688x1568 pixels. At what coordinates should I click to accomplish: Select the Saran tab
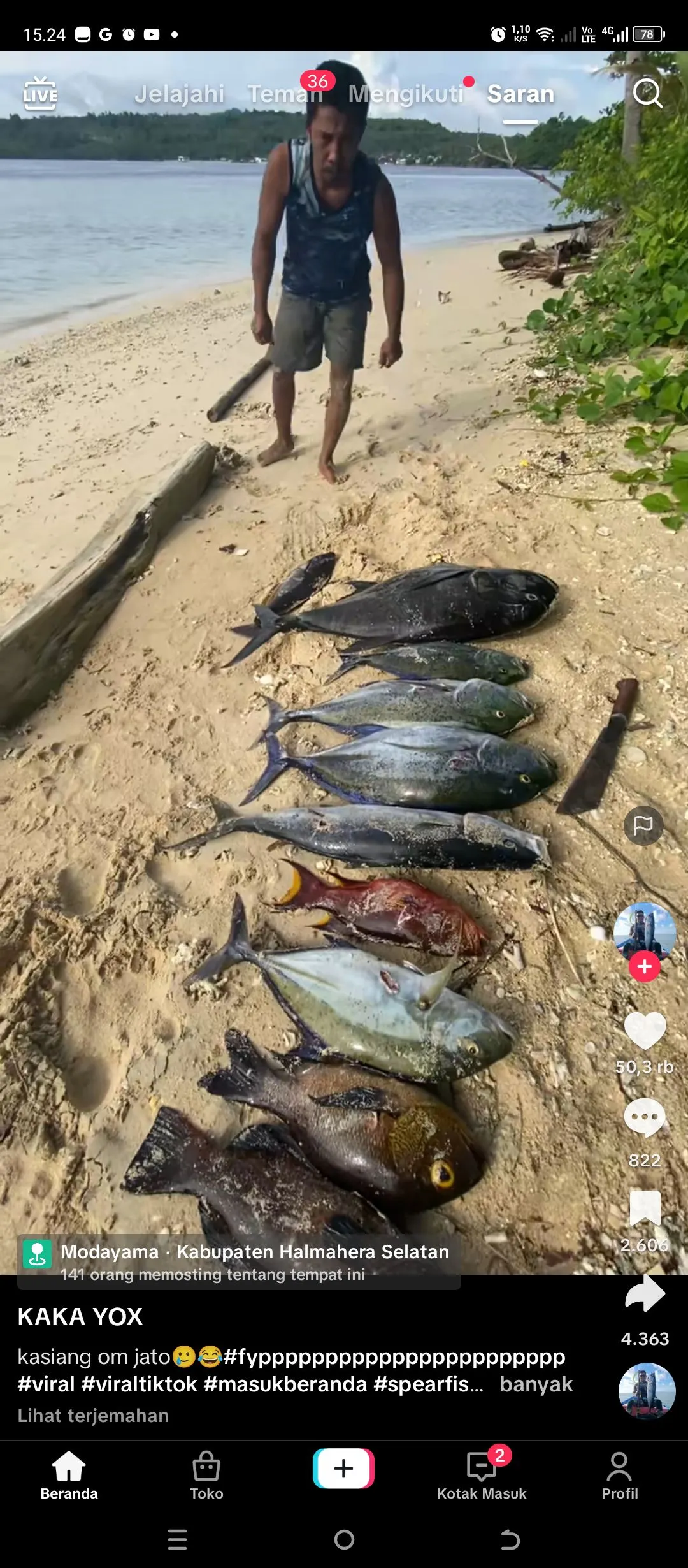tap(520, 94)
